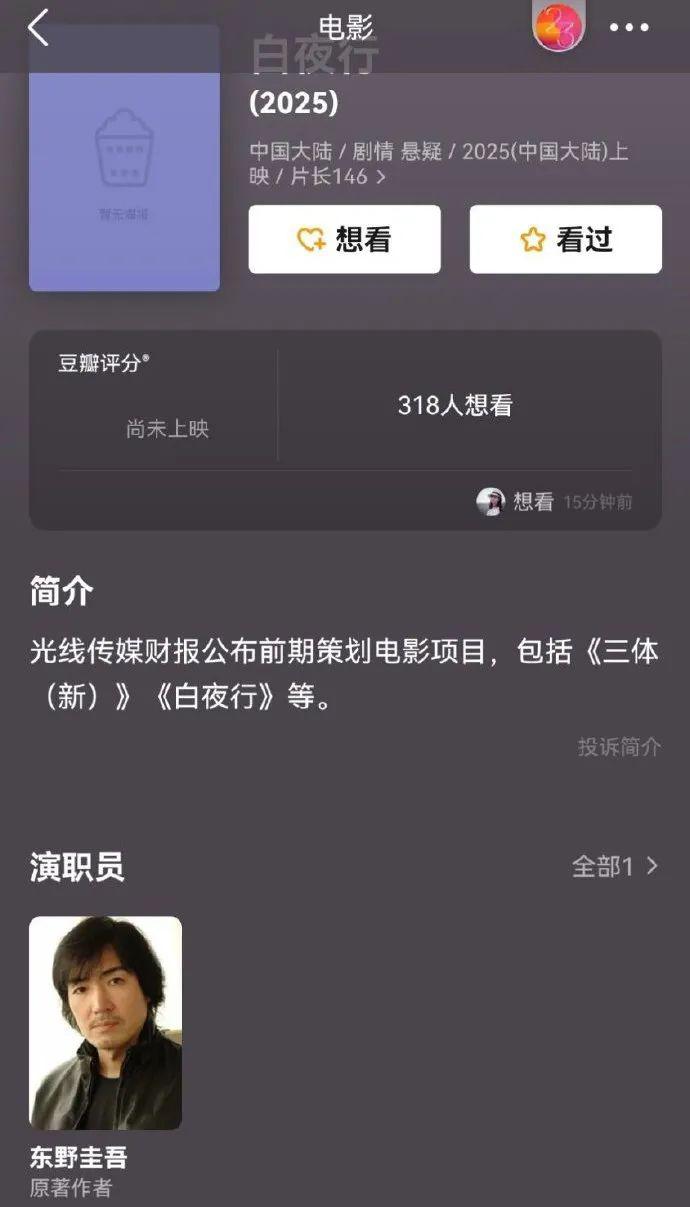Mark the movie as 想看
The image size is (690, 1207).
point(344,240)
